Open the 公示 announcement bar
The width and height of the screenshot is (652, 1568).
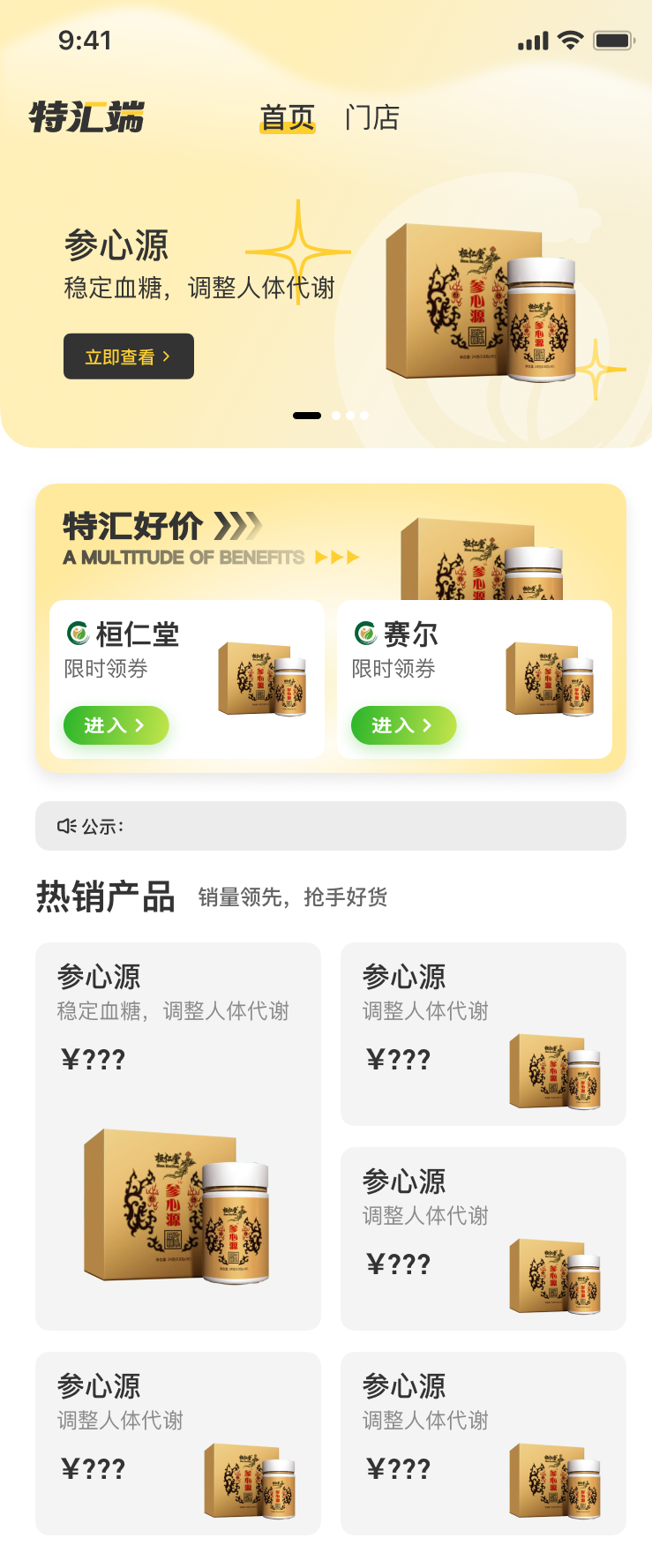pos(330,826)
